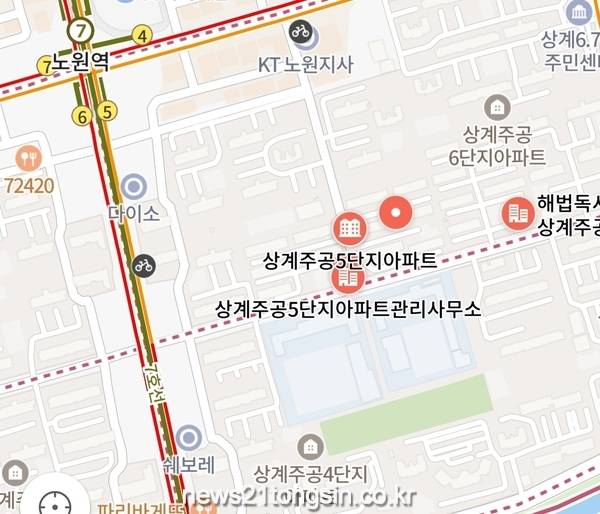Open the 상계주공5단지아파트관리사무소 marker
This screenshot has height=514, width=600.
coord(349,276)
